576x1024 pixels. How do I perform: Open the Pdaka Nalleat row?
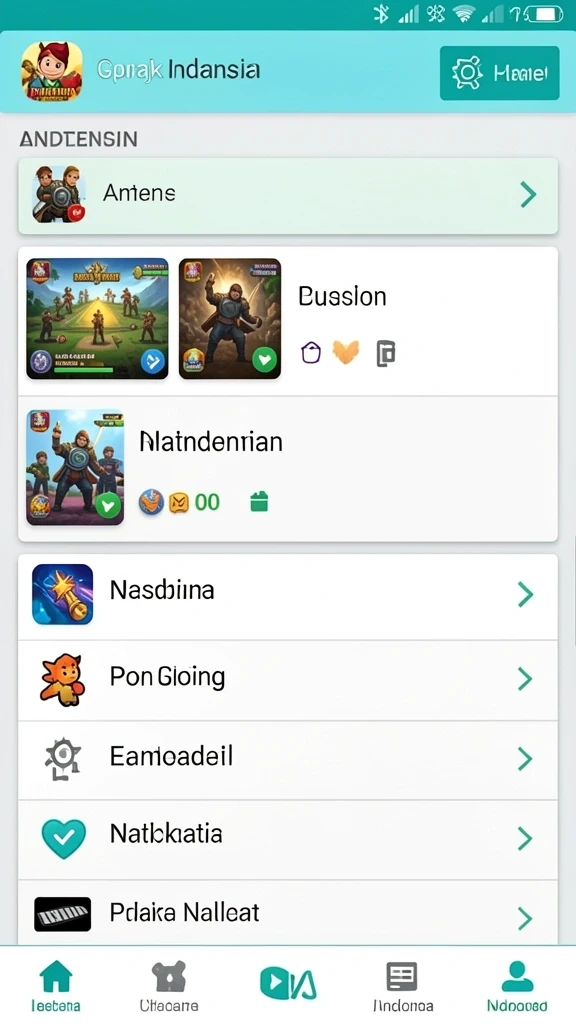288,913
